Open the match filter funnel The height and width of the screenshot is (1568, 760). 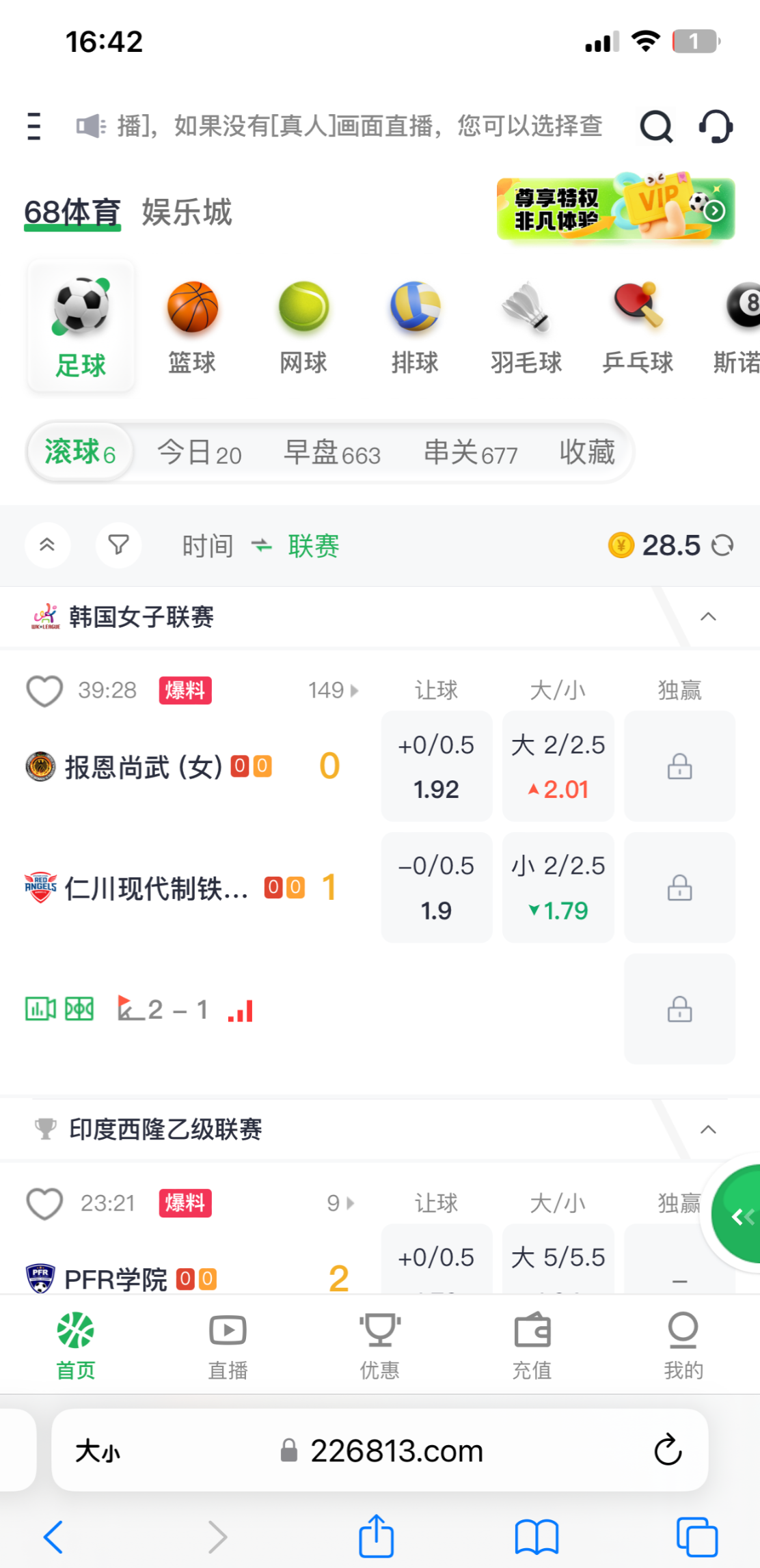(x=119, y=545)
